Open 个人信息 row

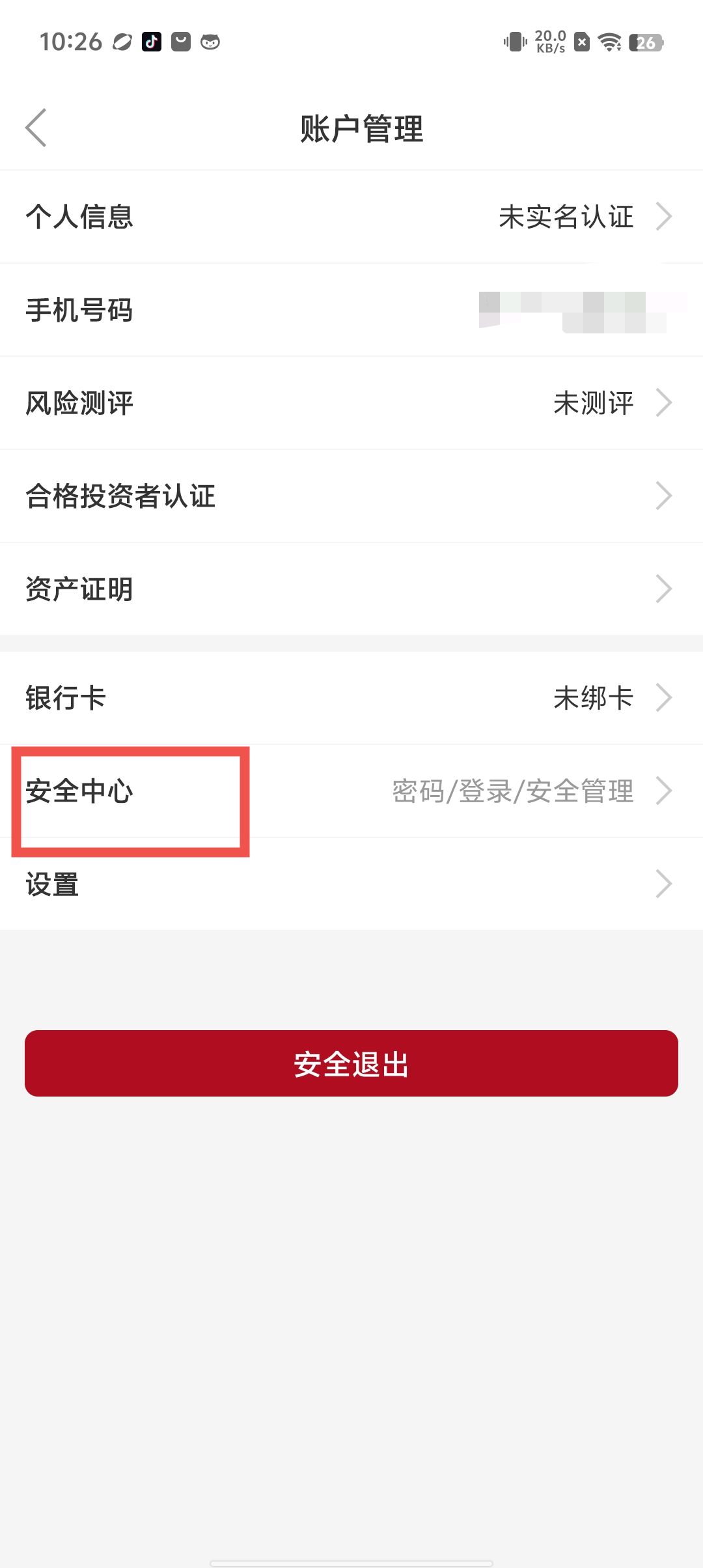click(x=351, y=217)
